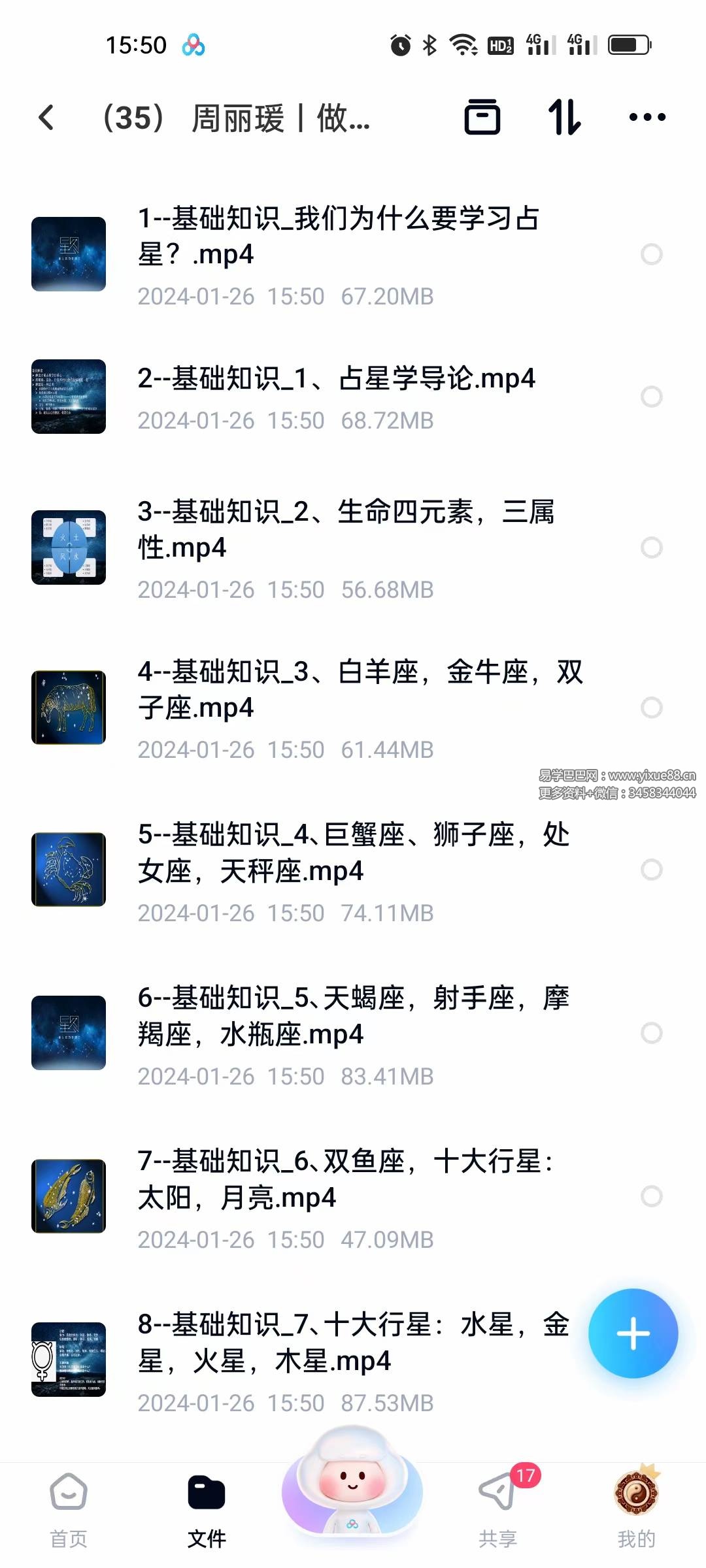Screen dimensions: 706x1568
Task: Tap the up-down sort icon in the top bar
Action: pyautogui.click(x=565, y=118)
